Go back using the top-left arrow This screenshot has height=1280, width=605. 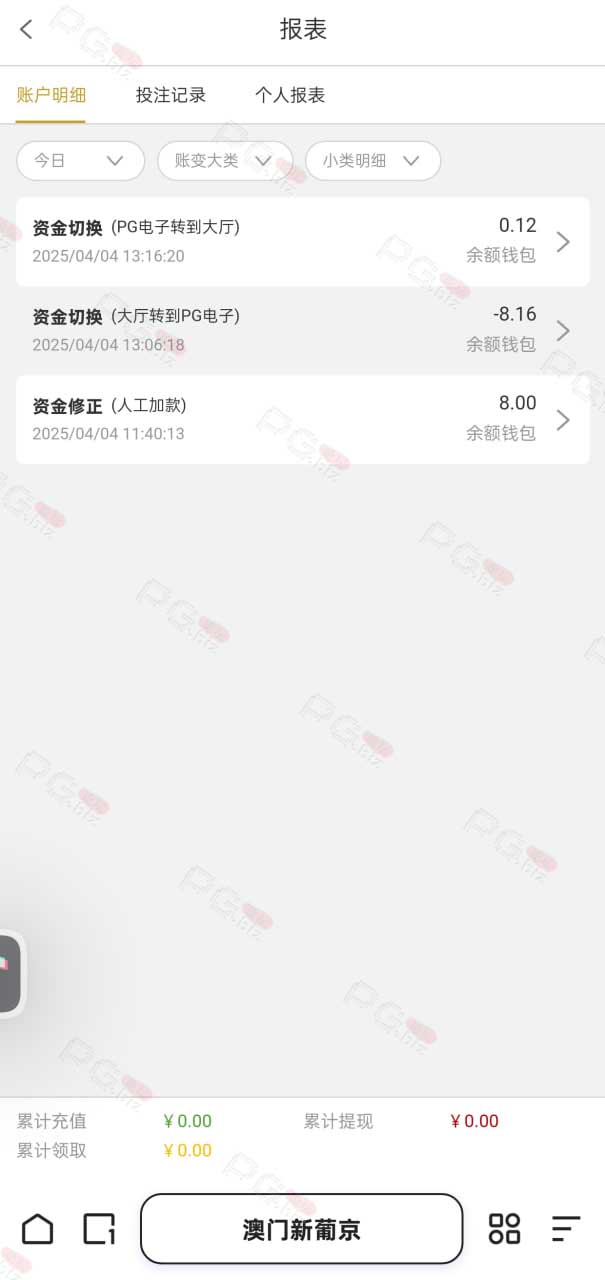[27, 30]
